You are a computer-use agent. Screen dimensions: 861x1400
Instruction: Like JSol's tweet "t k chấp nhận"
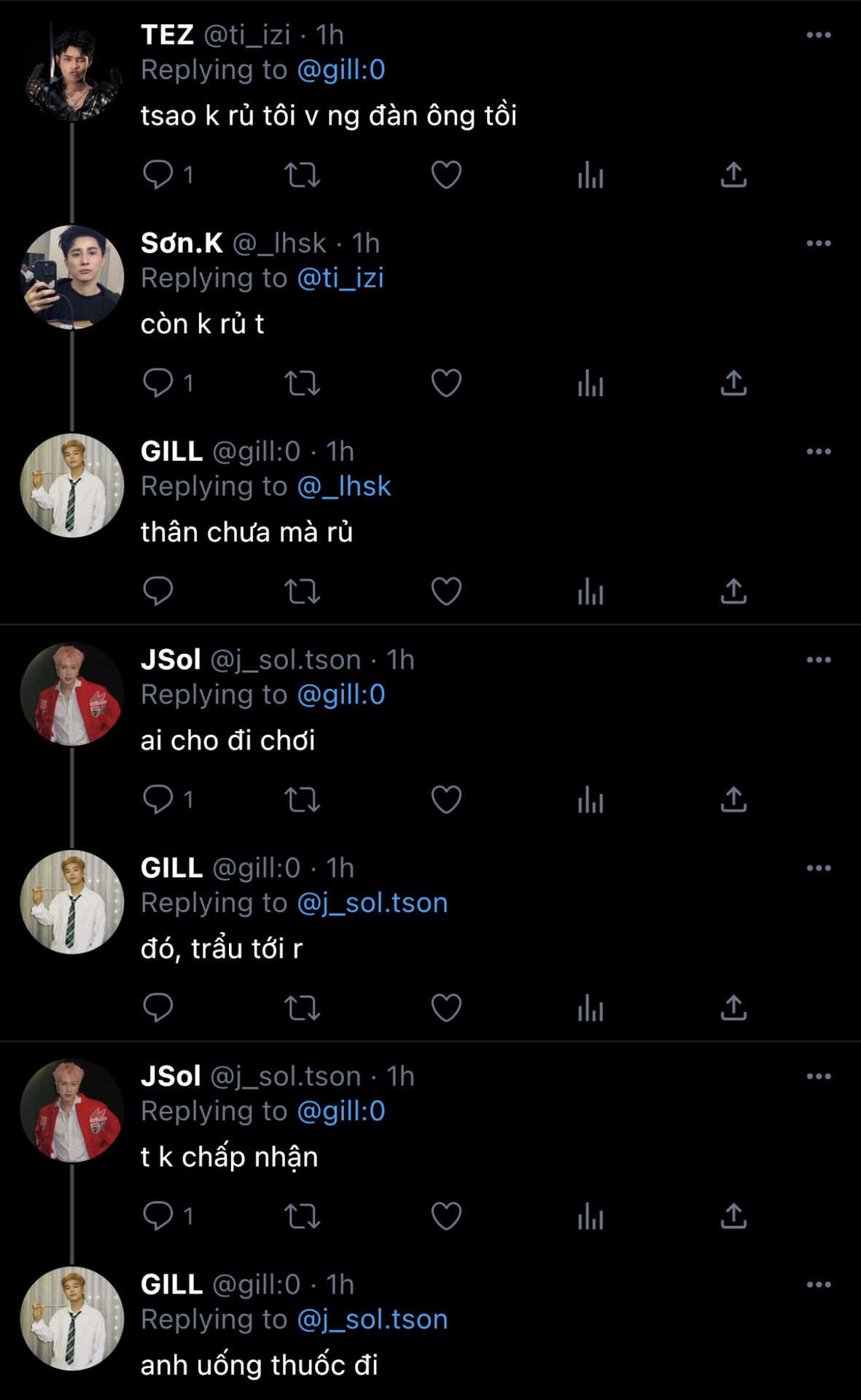446,1216
